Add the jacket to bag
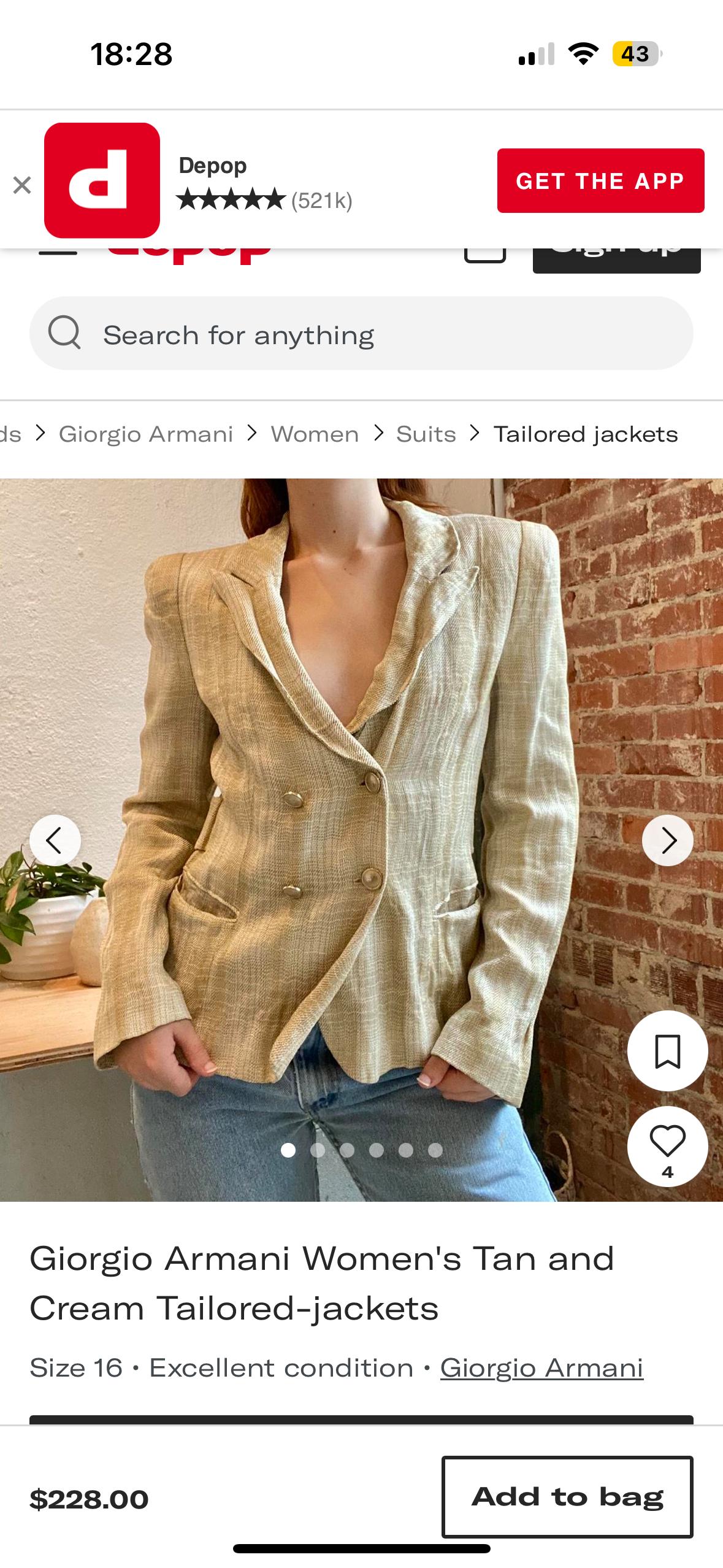 [x=567, y=1497]
